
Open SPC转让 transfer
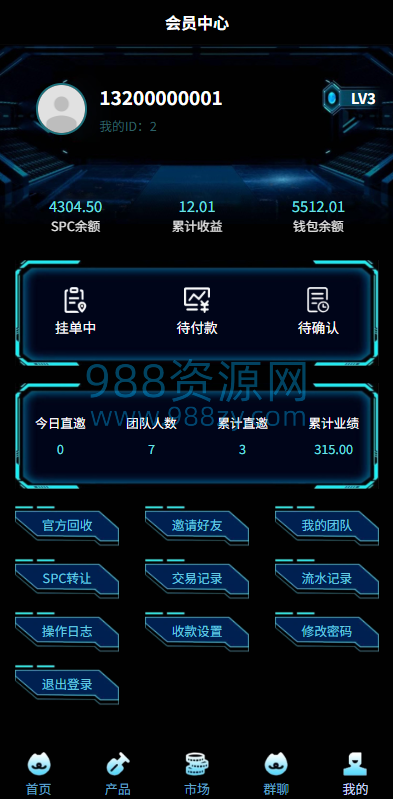pos(67,579)
